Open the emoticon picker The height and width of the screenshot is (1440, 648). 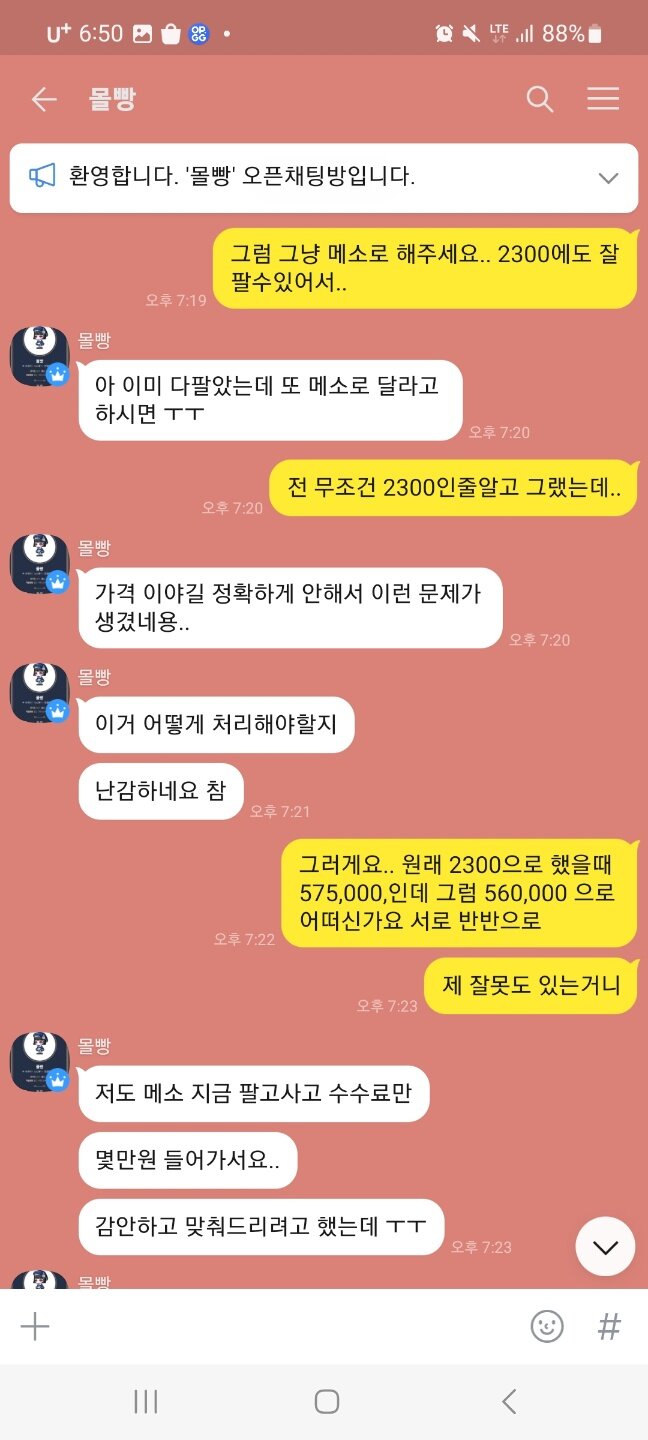point(547,1327)
